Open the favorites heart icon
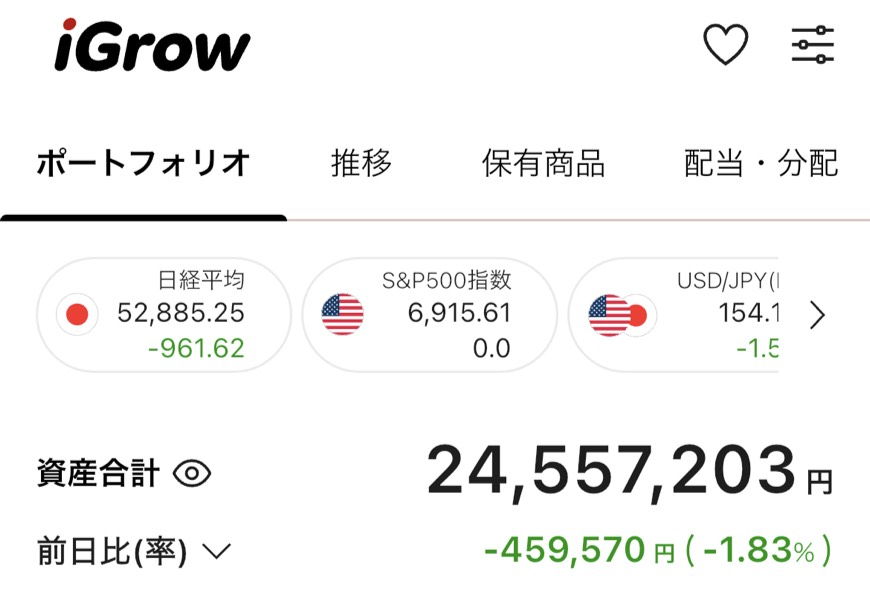Image resolution: width=870 pixels, height=607 pixels. click(x=725, y=45)
